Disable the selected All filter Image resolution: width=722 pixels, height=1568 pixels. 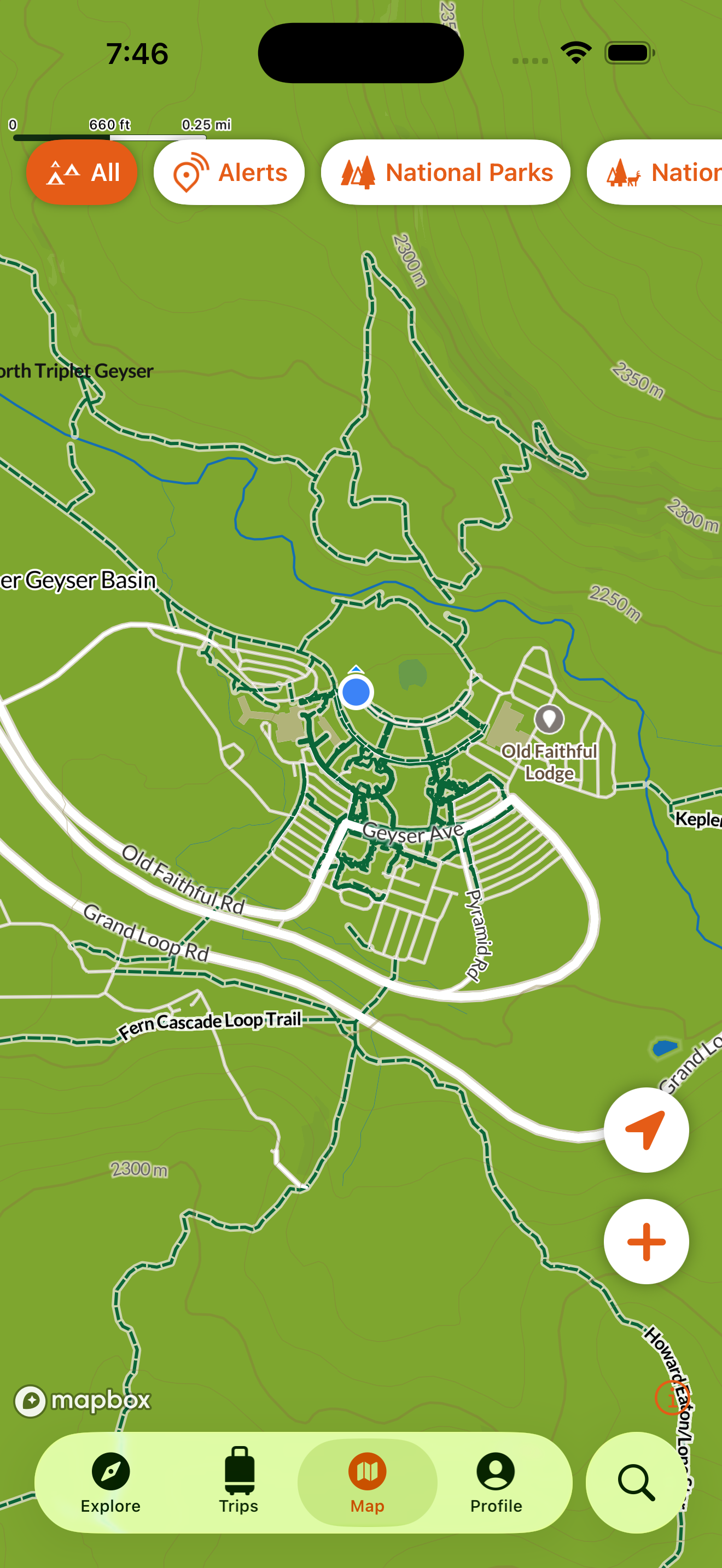coord(82,172)
